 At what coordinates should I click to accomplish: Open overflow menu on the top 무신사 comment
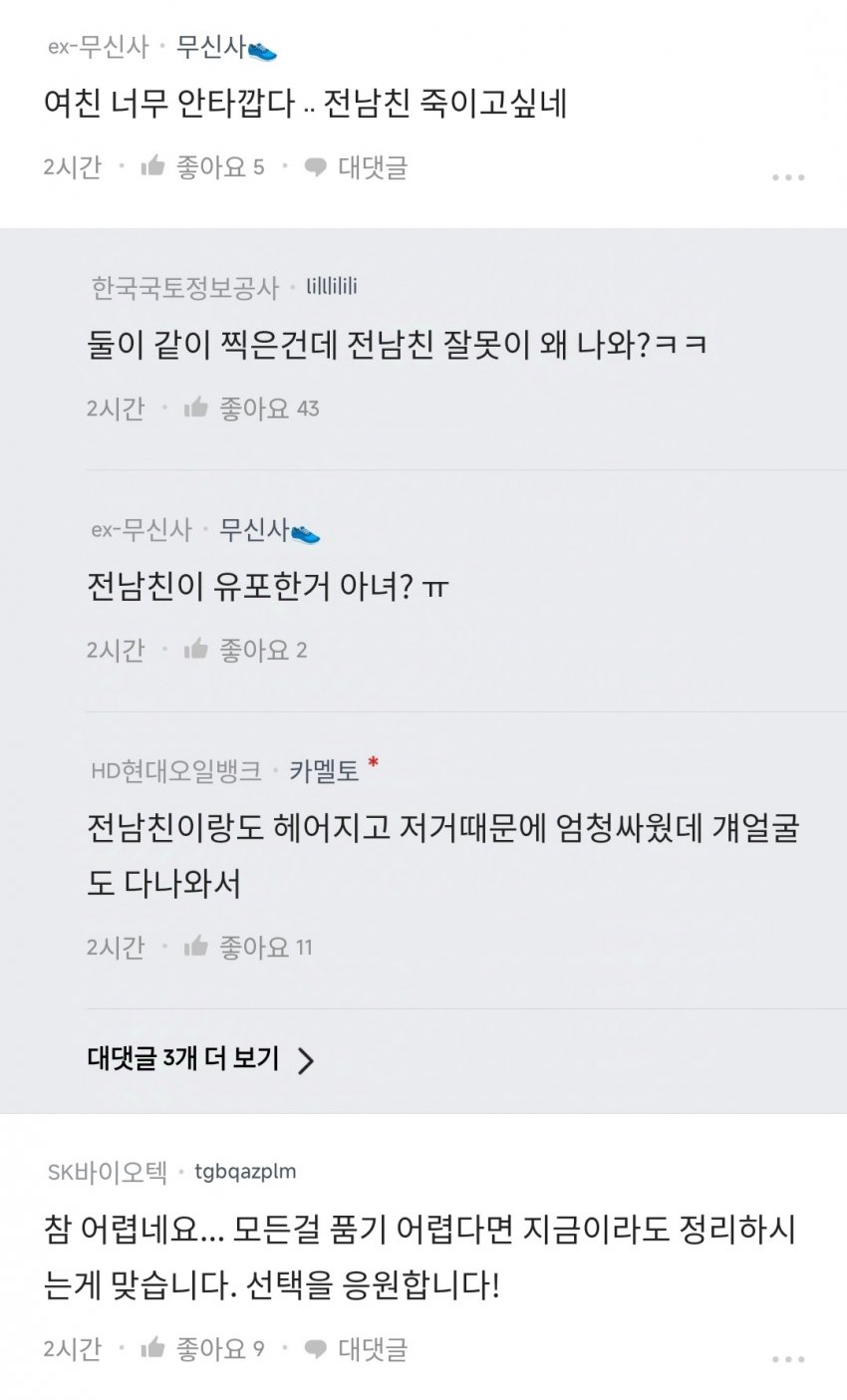click(x=787, y=177)
